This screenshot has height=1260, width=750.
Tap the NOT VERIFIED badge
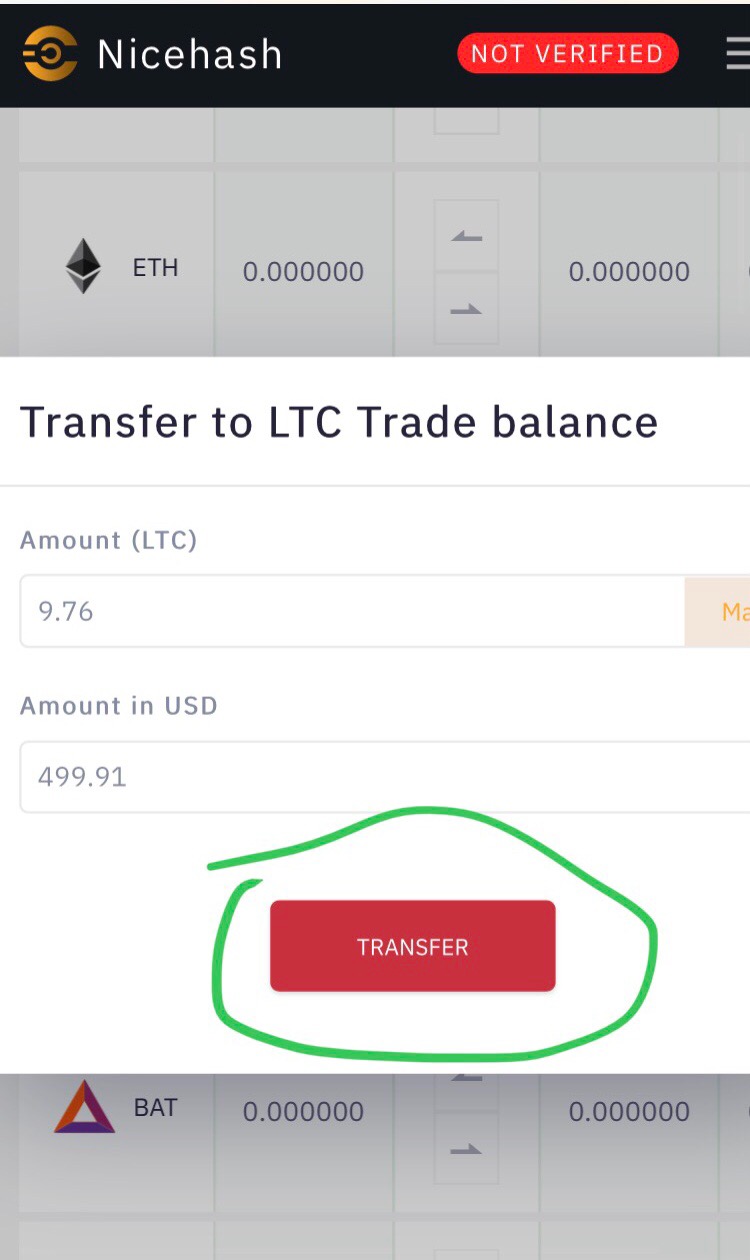point(567,54)
